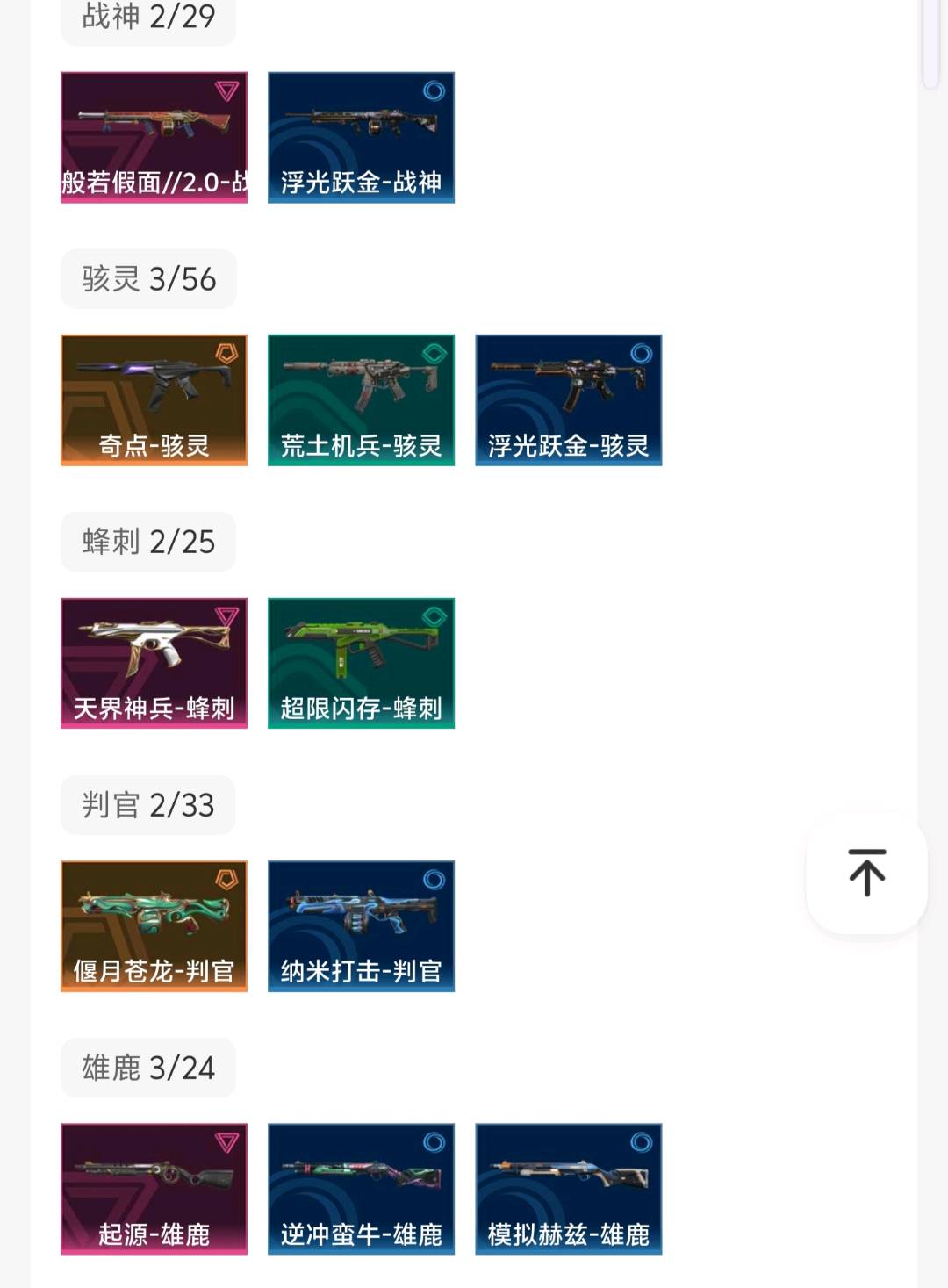Viewport: 948px width, 1288px height.
Task: Open the 偃月苍龙-判官 skin card
Action: [154, 925]
